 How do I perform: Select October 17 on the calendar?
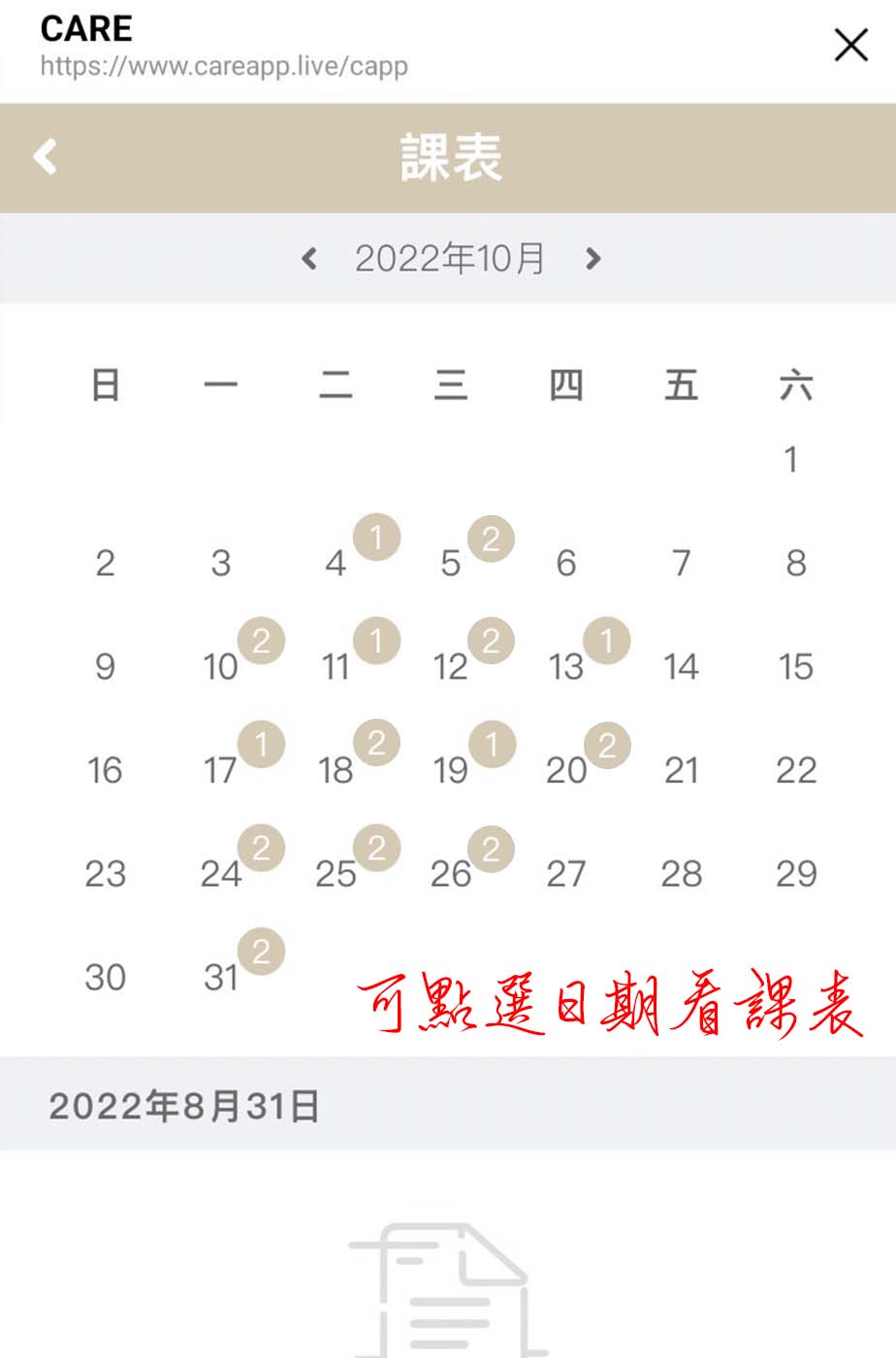(x=221, y=771)
